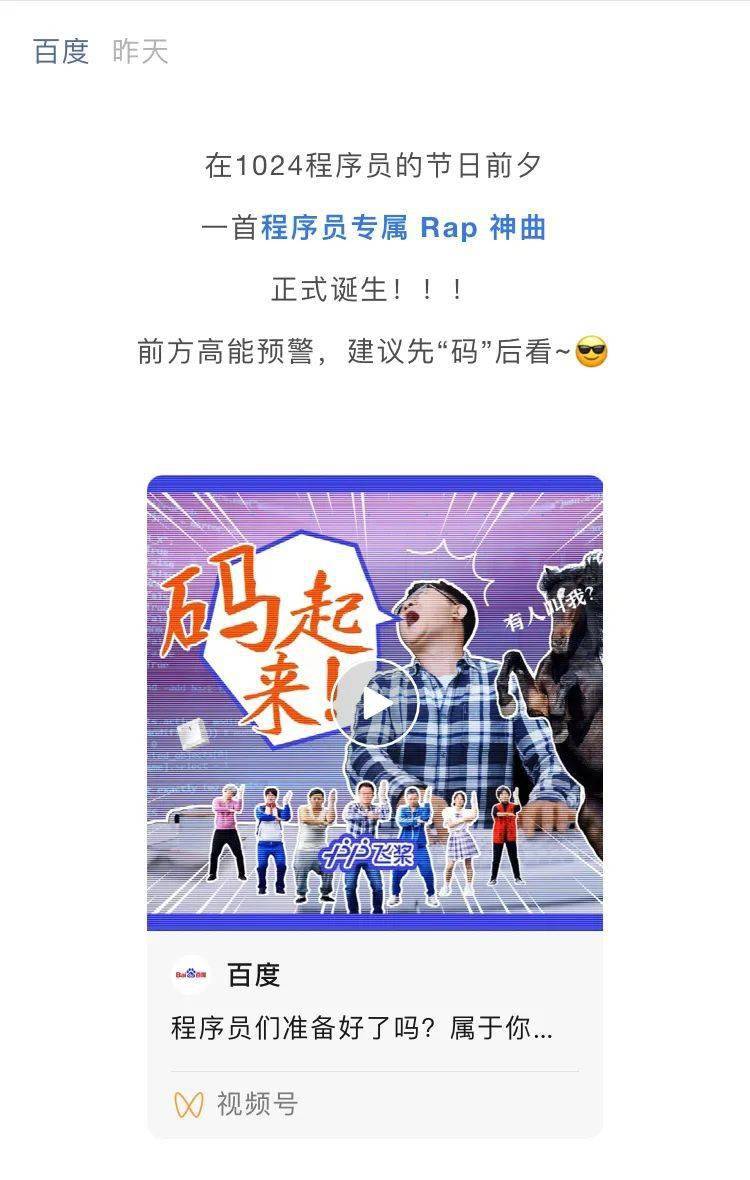The height and width of the screenshot is (1180, 750).
Task: Play the 码起来 video
Action: [375, 702]
